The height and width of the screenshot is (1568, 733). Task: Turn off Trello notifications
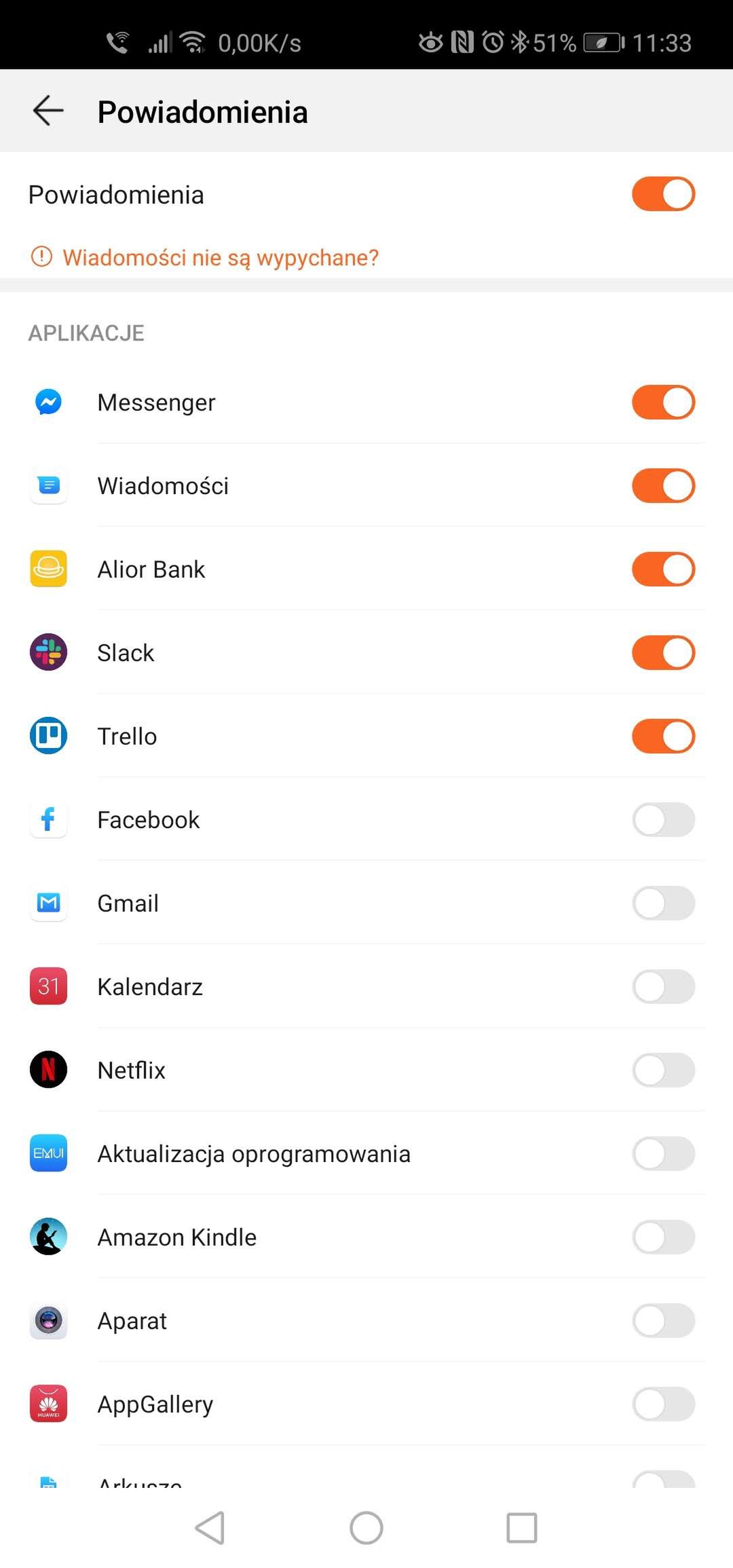(x=663, y=736)
